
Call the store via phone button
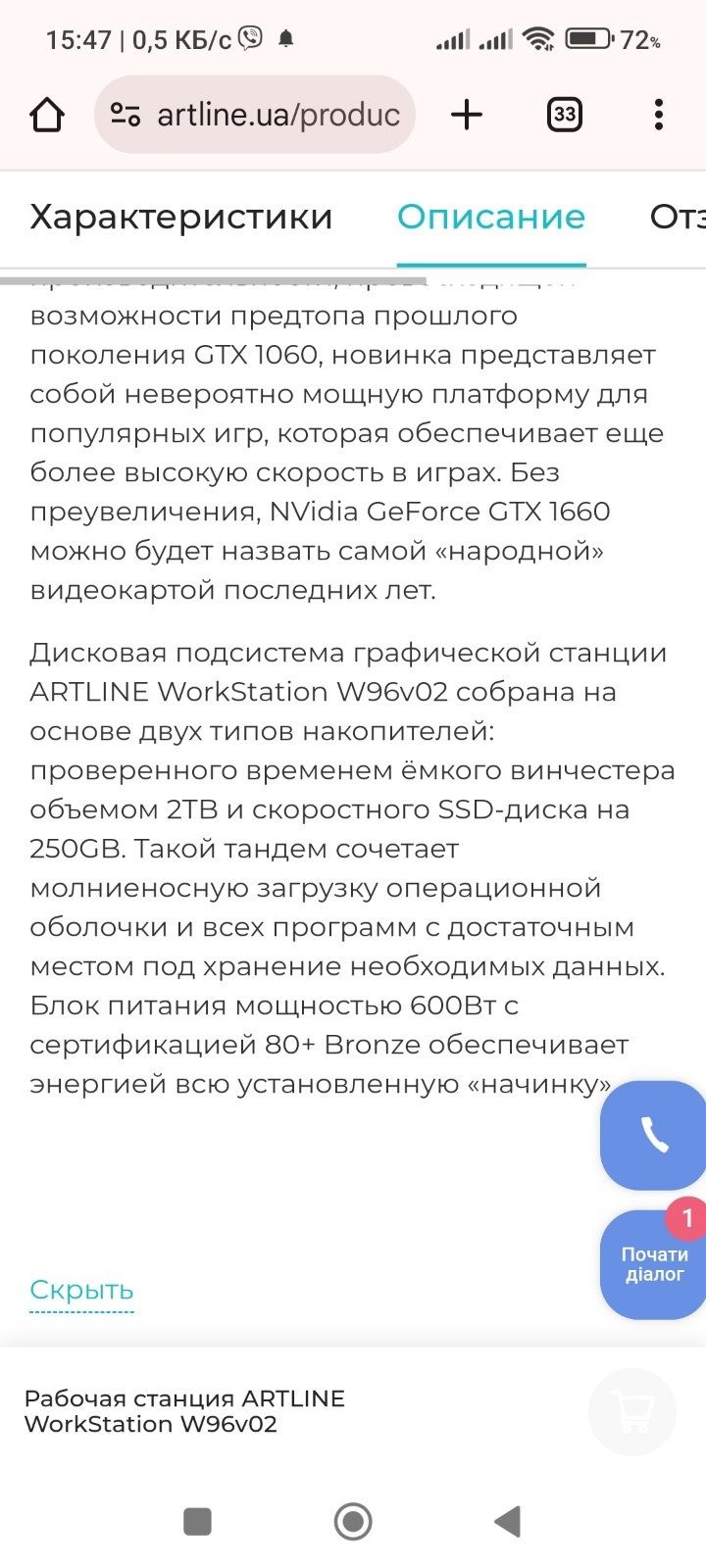point(654,1135)
